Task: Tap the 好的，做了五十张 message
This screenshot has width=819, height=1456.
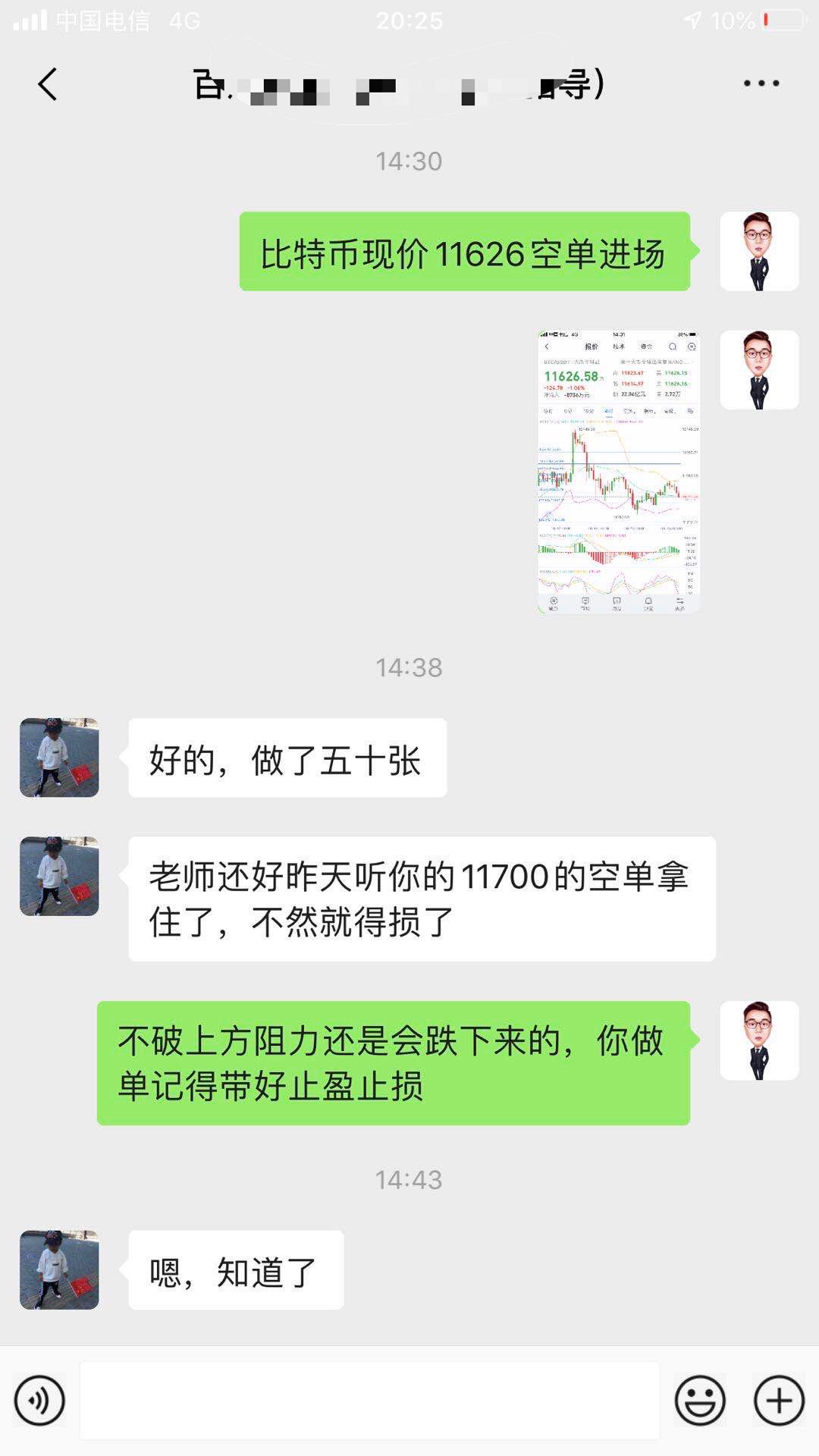Action: click(288, 758)
